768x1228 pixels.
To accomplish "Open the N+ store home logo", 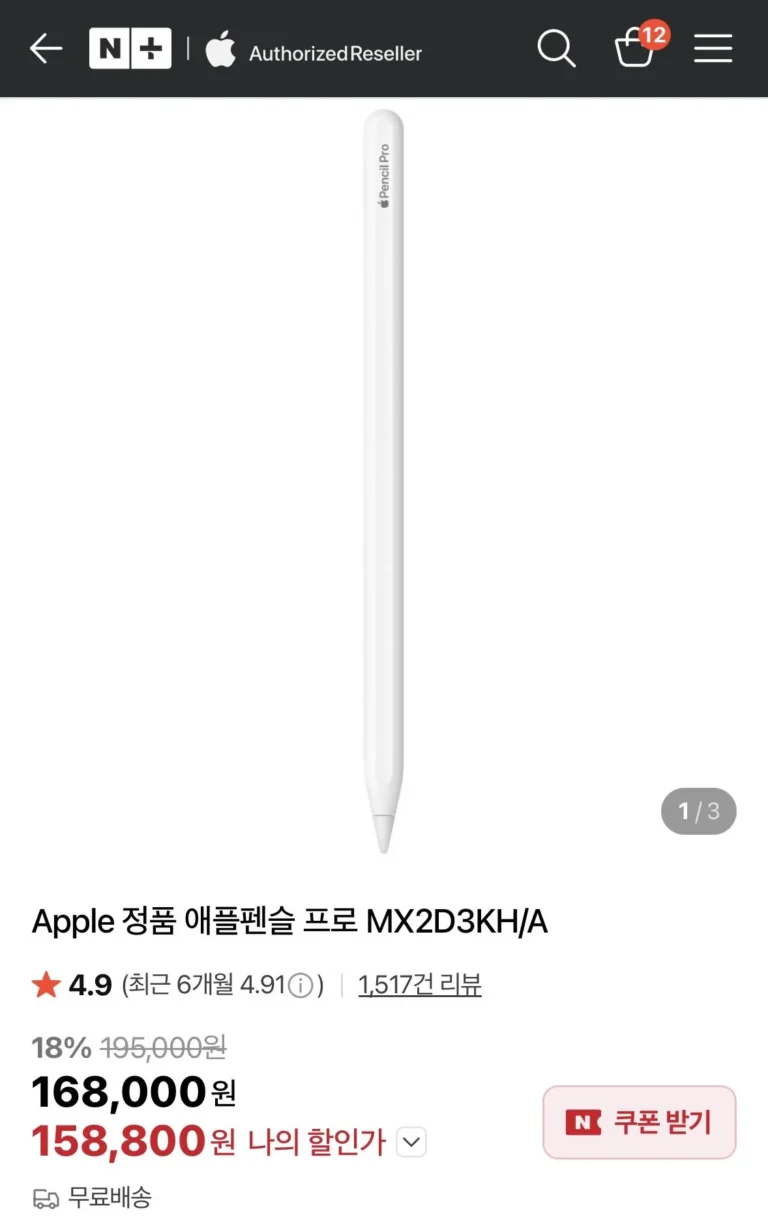I will [x=130, y=48].
